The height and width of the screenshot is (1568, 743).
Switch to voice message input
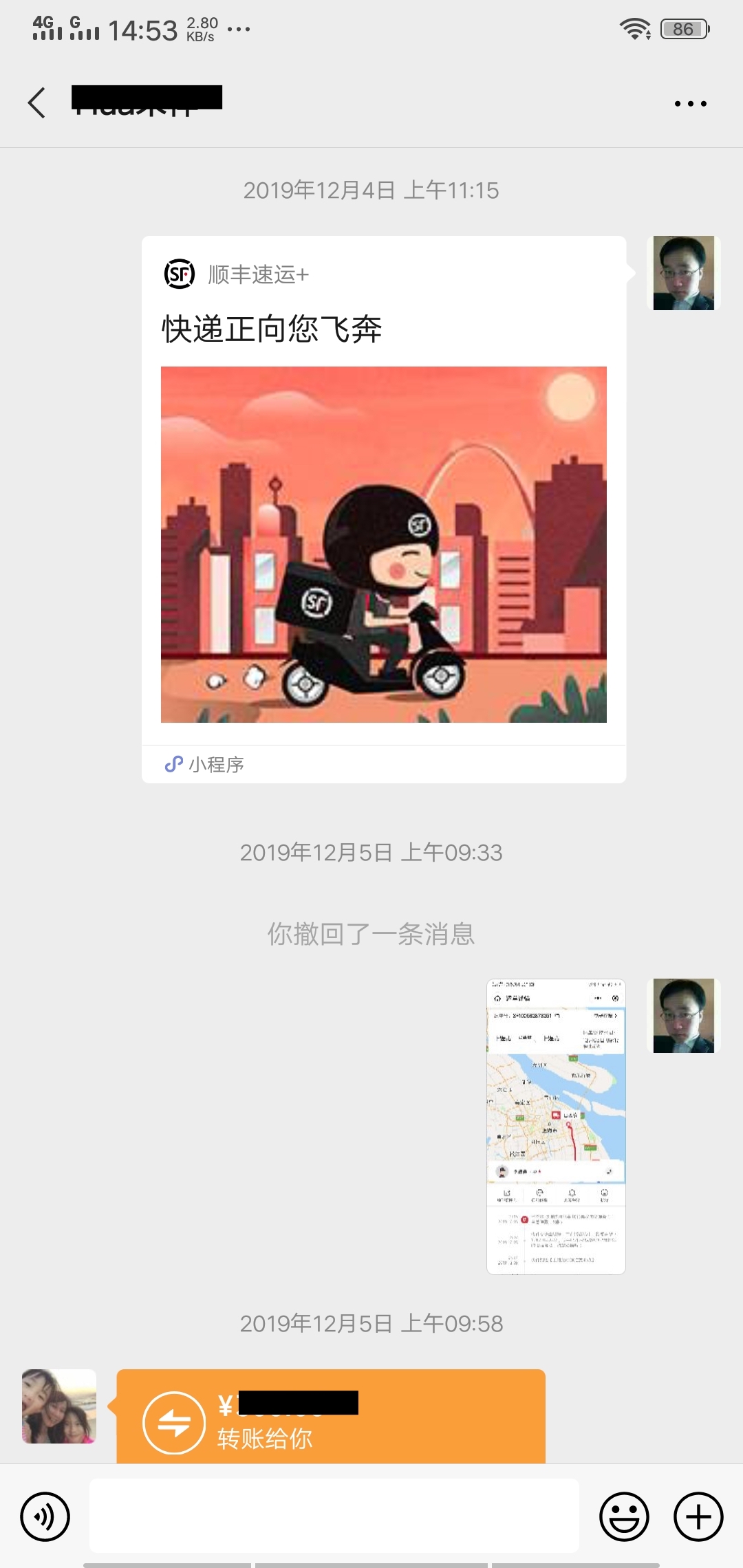tap(45, 1516)
